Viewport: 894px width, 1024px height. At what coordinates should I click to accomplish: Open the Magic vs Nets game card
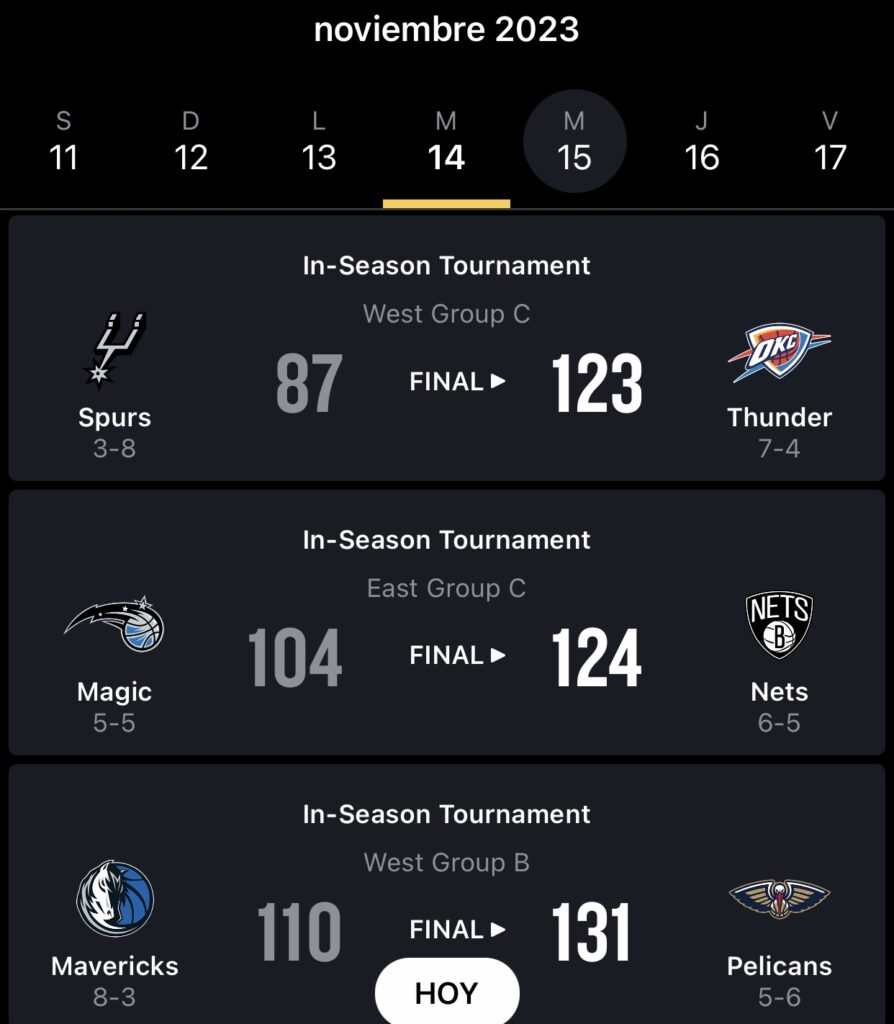447,623
